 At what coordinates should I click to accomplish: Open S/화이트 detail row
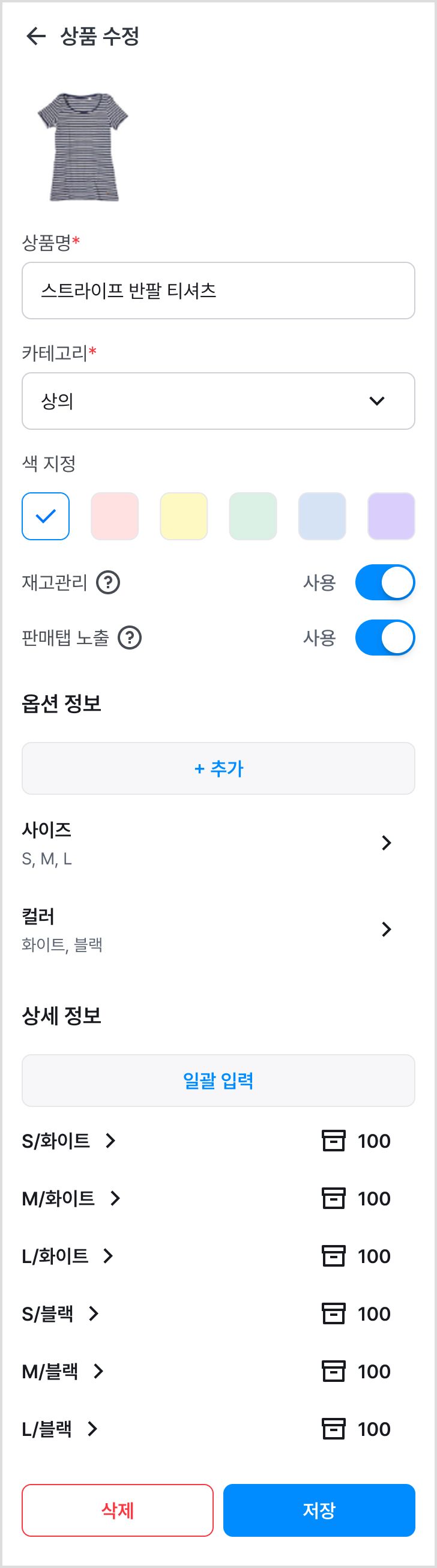tap(68, 1141)
